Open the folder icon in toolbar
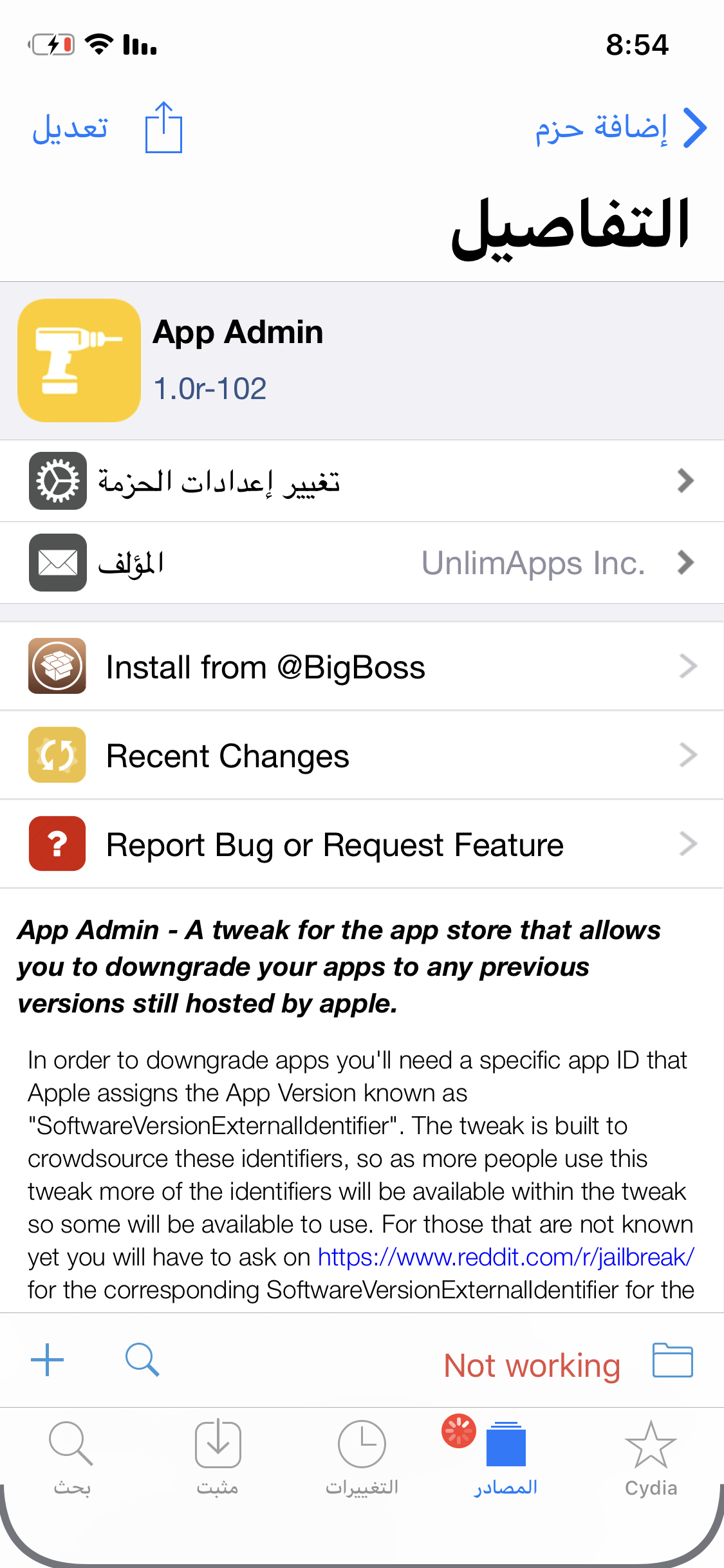The height and width of the screenshot is (1568, 724). click(x=673, y=1360)
